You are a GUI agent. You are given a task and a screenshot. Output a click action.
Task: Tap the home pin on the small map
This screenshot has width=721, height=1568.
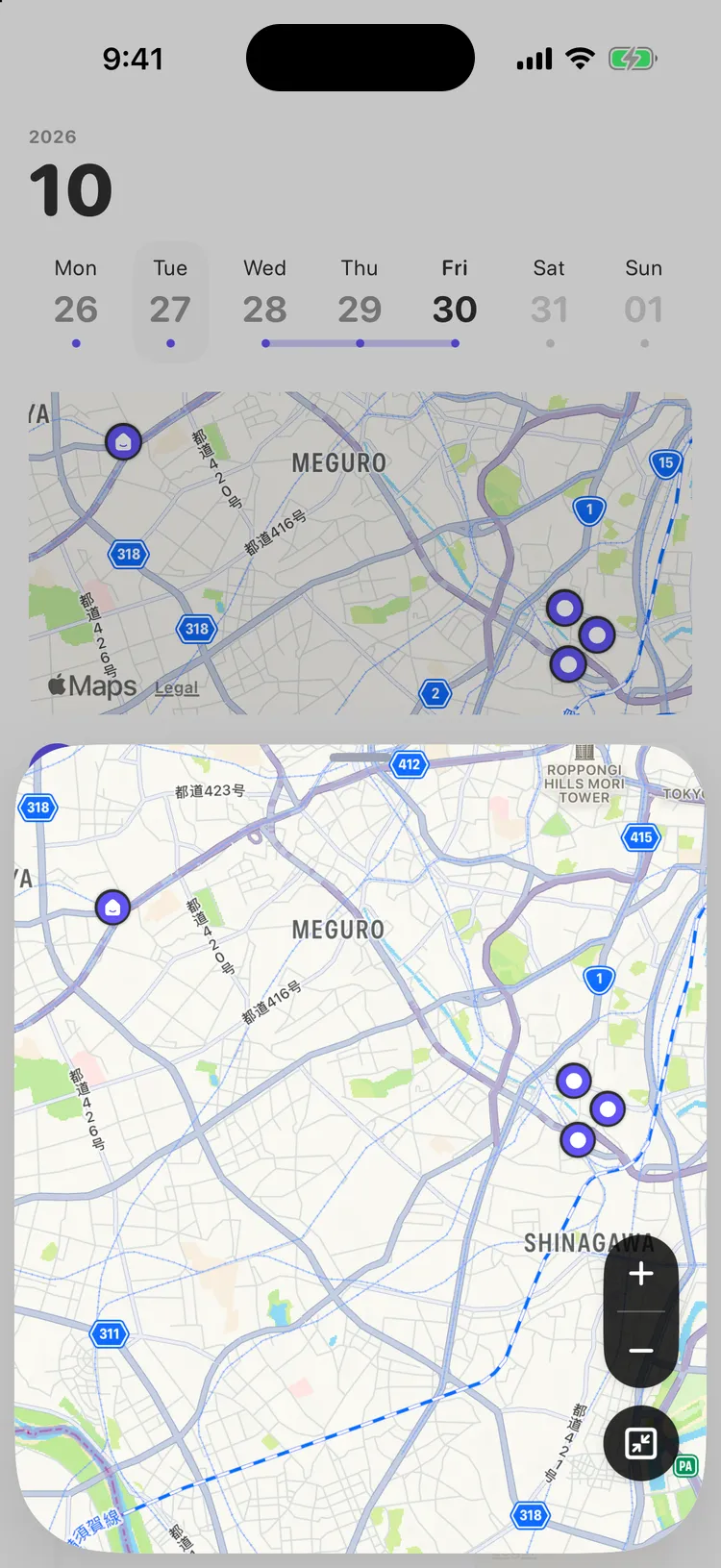123,441
